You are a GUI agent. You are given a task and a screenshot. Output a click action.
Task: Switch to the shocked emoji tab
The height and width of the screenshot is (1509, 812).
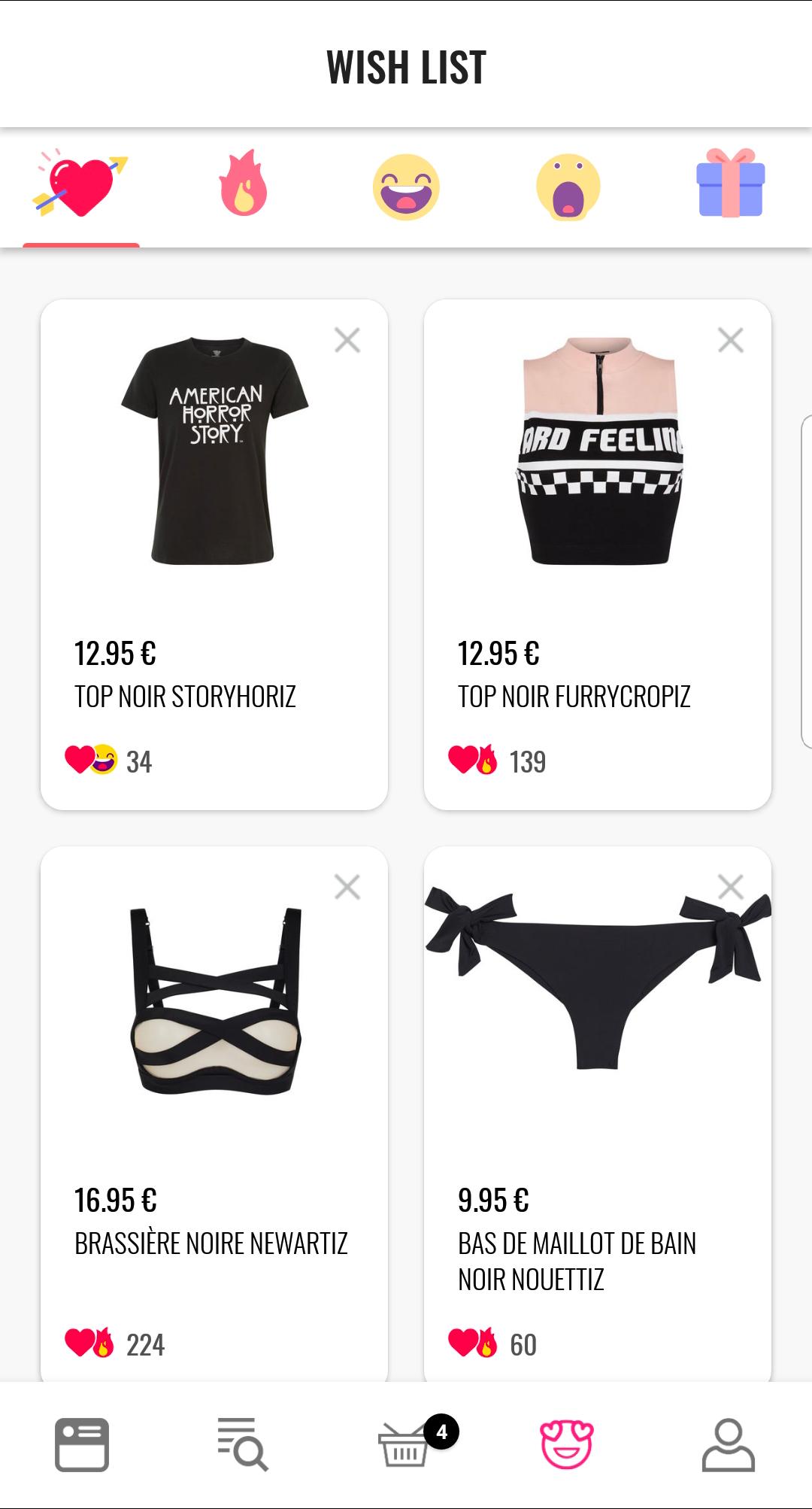tap(568, 187)
